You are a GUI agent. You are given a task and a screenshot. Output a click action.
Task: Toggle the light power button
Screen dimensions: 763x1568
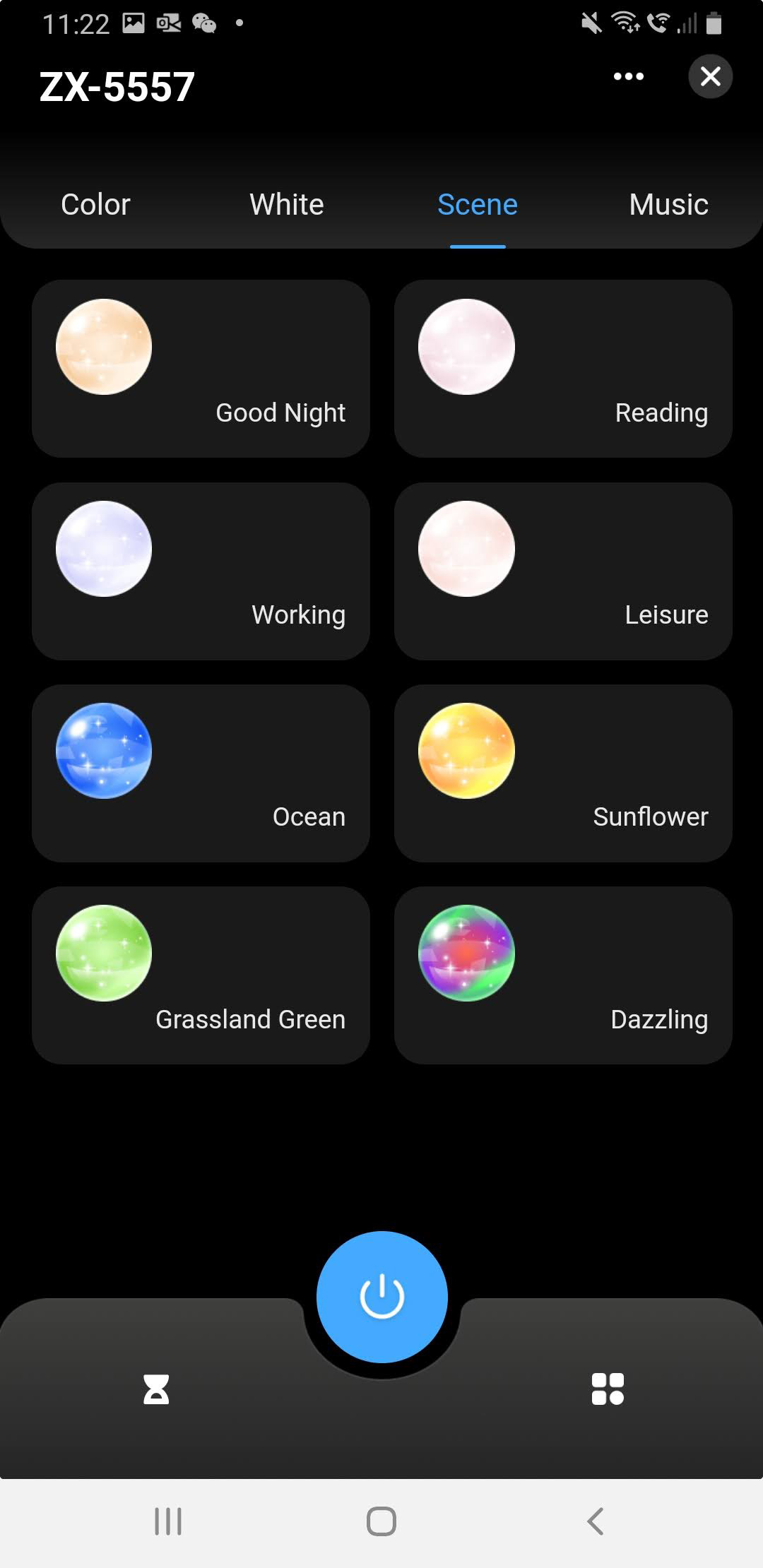381,1297
